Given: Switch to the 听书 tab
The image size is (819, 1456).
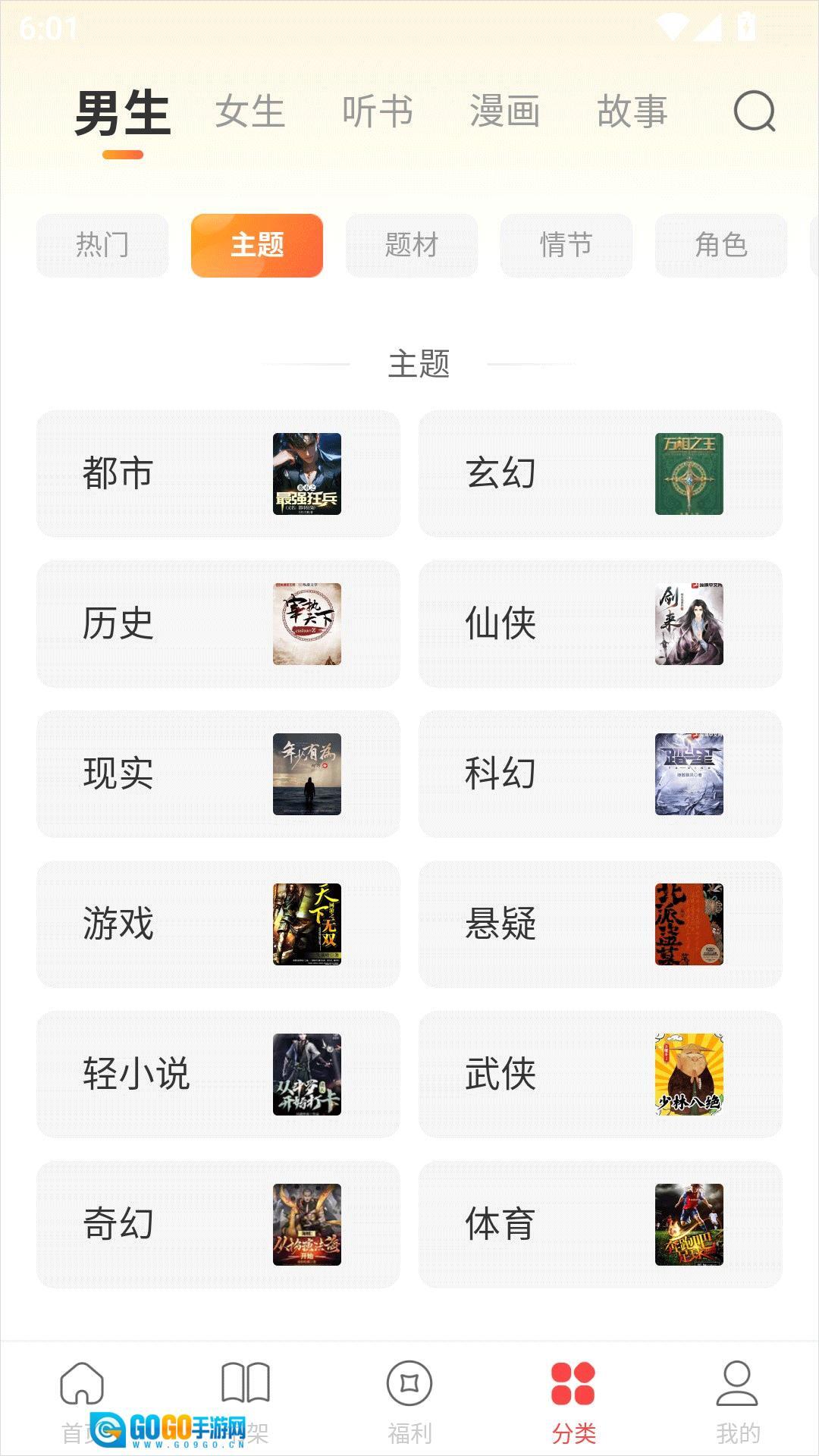Looking at the screenshot, I should [x=377, y=112].
